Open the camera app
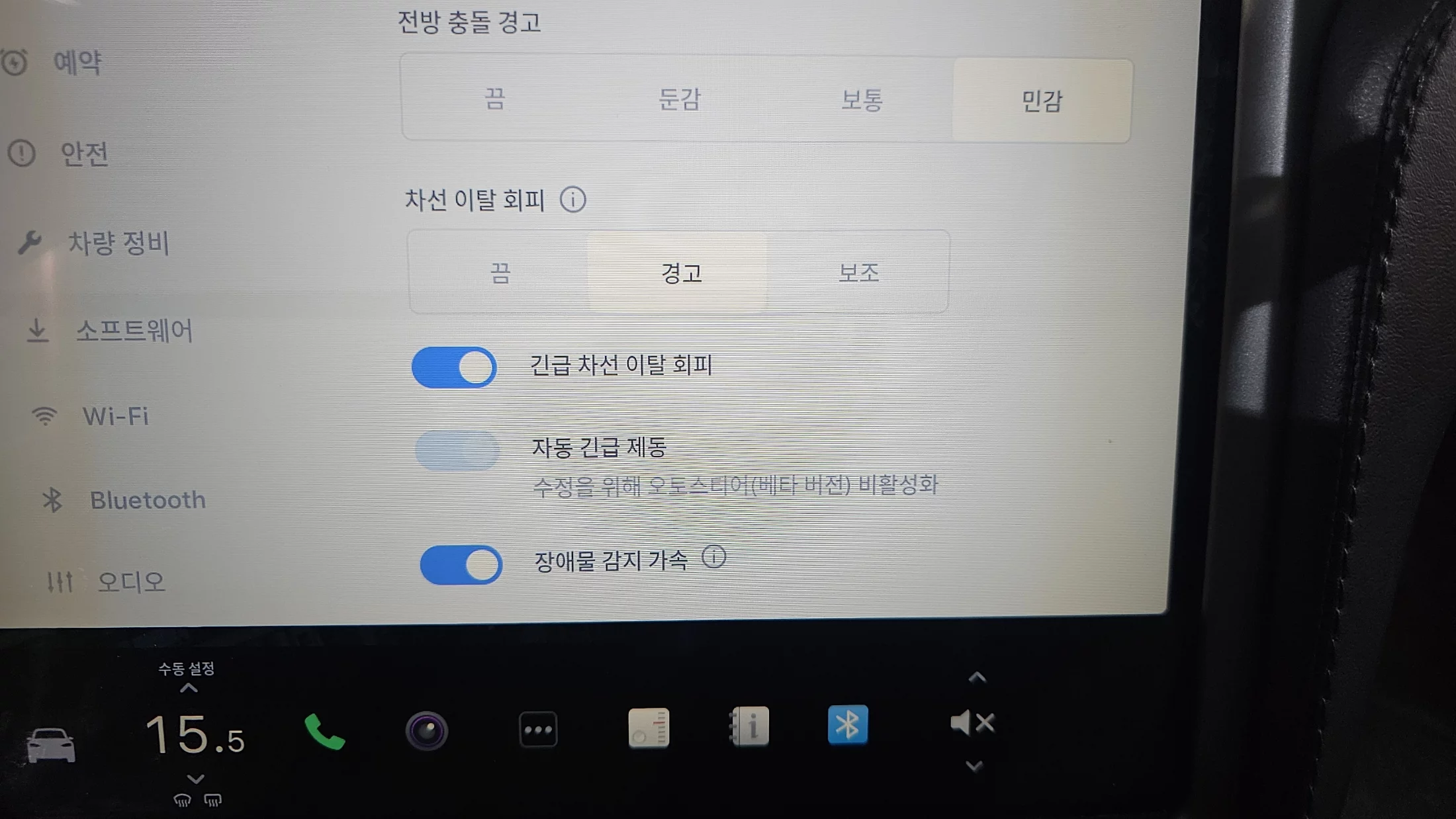The height and width of the screenshot is (819, 1456). tap(427, 731)
